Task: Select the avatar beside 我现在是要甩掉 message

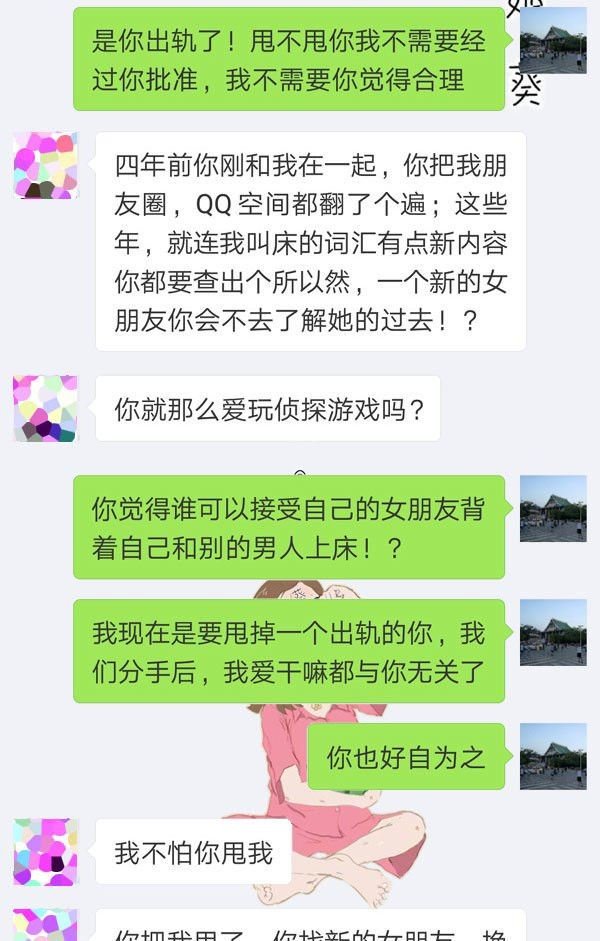Action: coord(553,633)
